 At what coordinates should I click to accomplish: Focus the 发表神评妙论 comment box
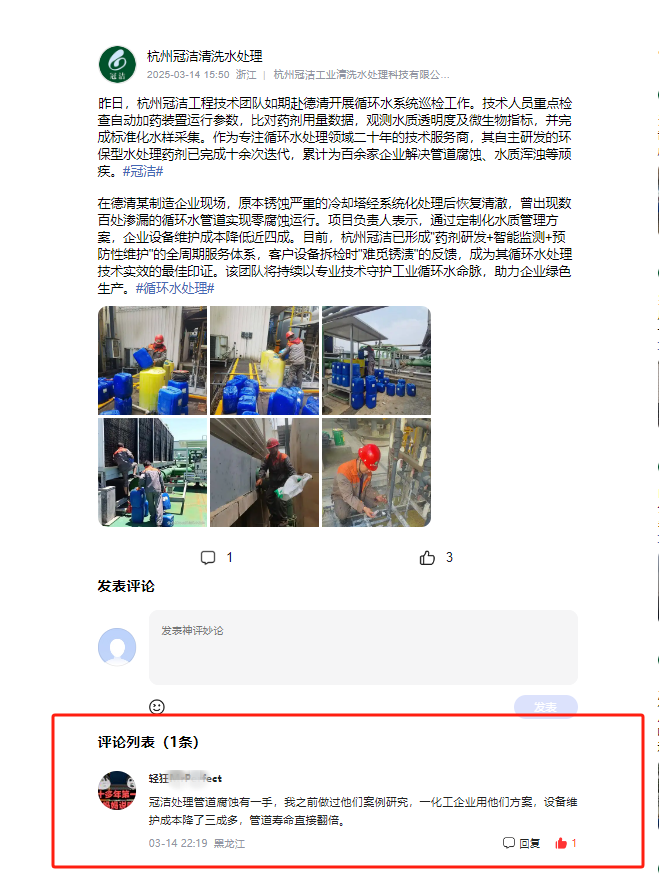(363, 646)
